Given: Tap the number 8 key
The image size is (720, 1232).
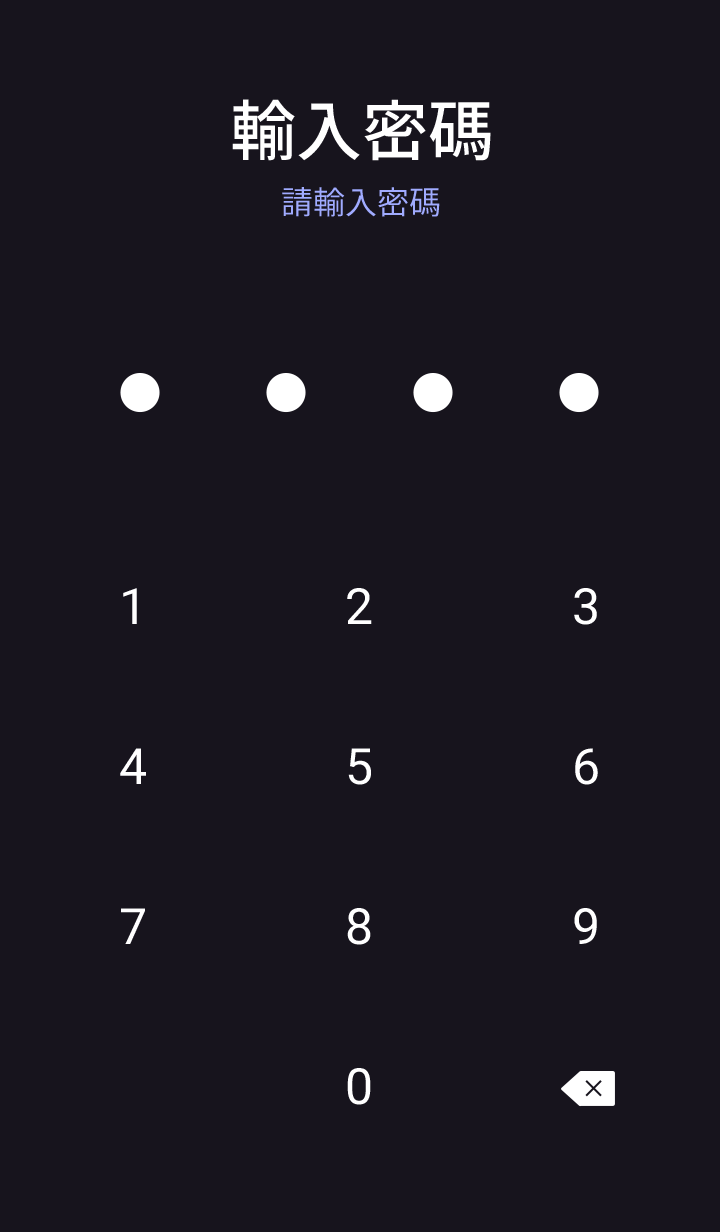Looking at the screenshot, I should point(359,927).
